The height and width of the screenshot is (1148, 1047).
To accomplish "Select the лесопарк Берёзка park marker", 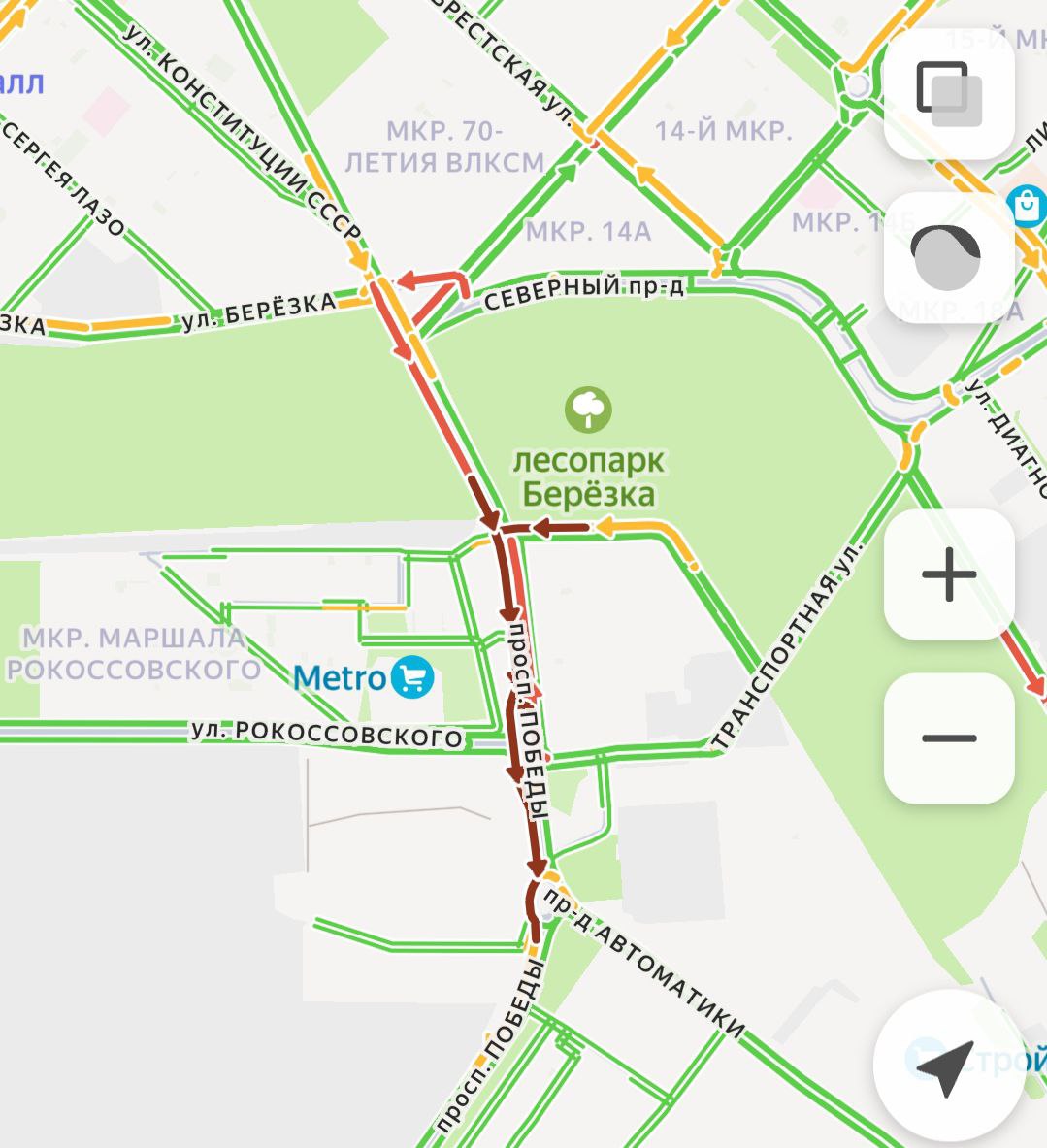I will pyautogui.click(x=588, y=411).
